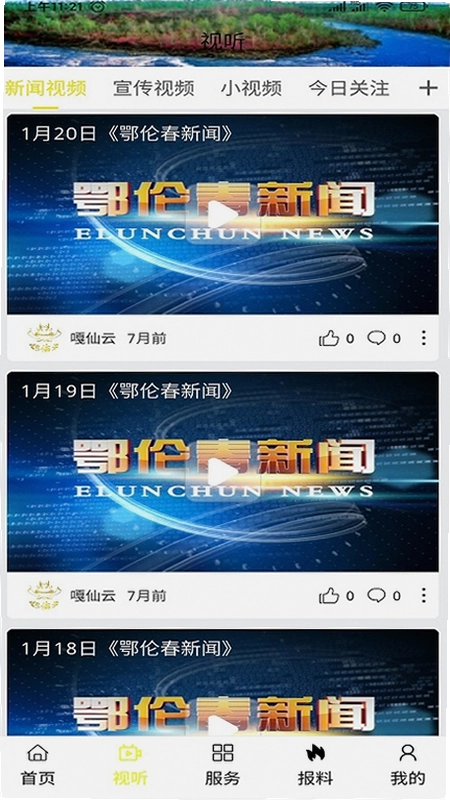Screen dimensions: 450x800
Task: Open the 今日关注 tab
Action: point(349,88)
